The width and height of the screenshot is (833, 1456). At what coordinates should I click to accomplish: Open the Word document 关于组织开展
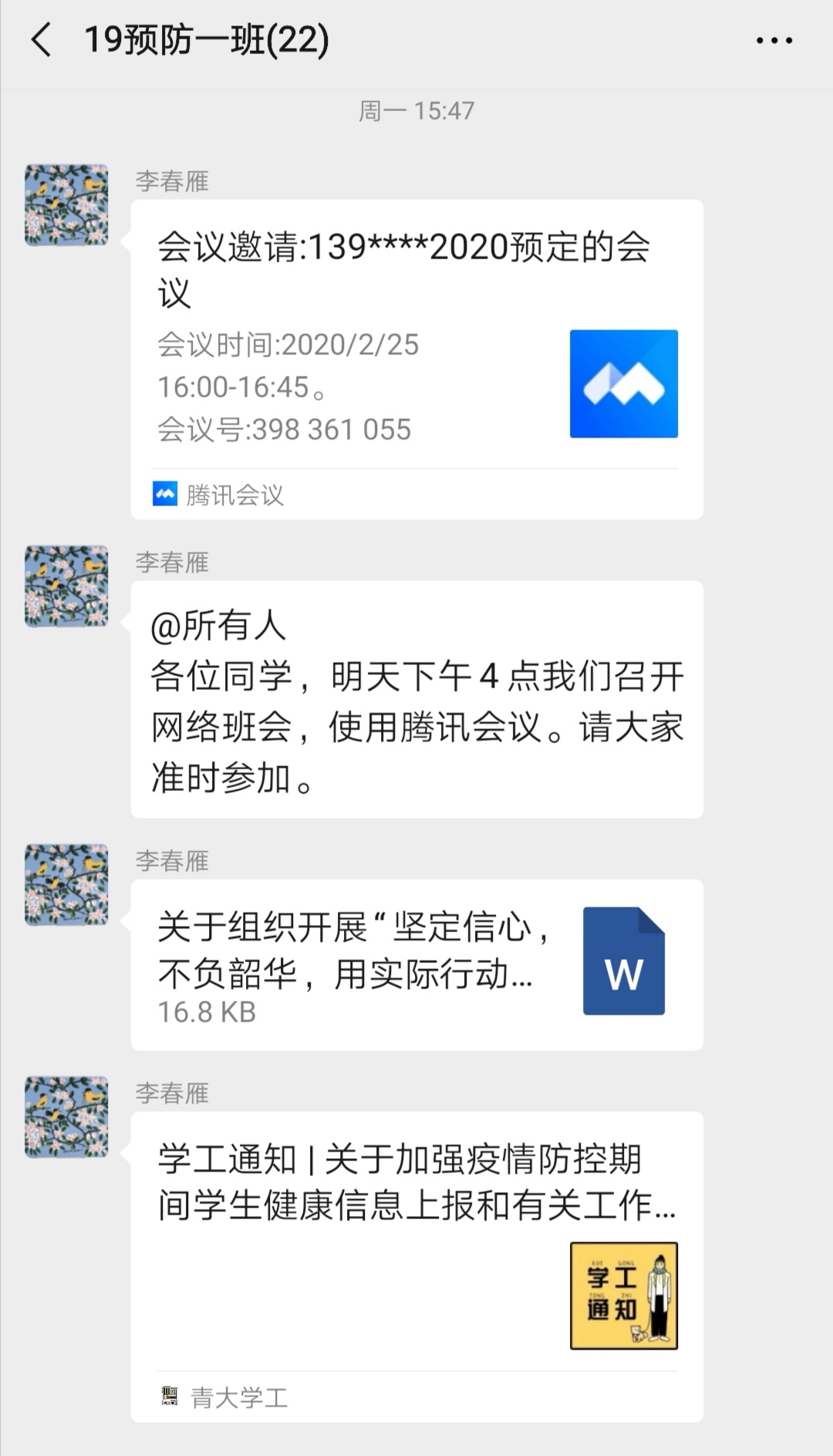tap(416, 964)
